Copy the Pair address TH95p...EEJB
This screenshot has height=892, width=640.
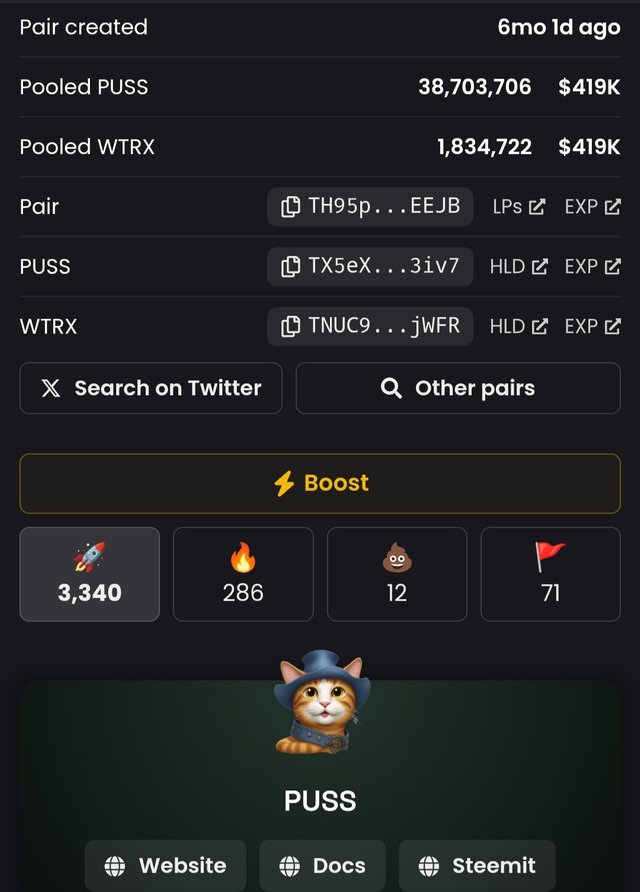click(x=370, y=207)
